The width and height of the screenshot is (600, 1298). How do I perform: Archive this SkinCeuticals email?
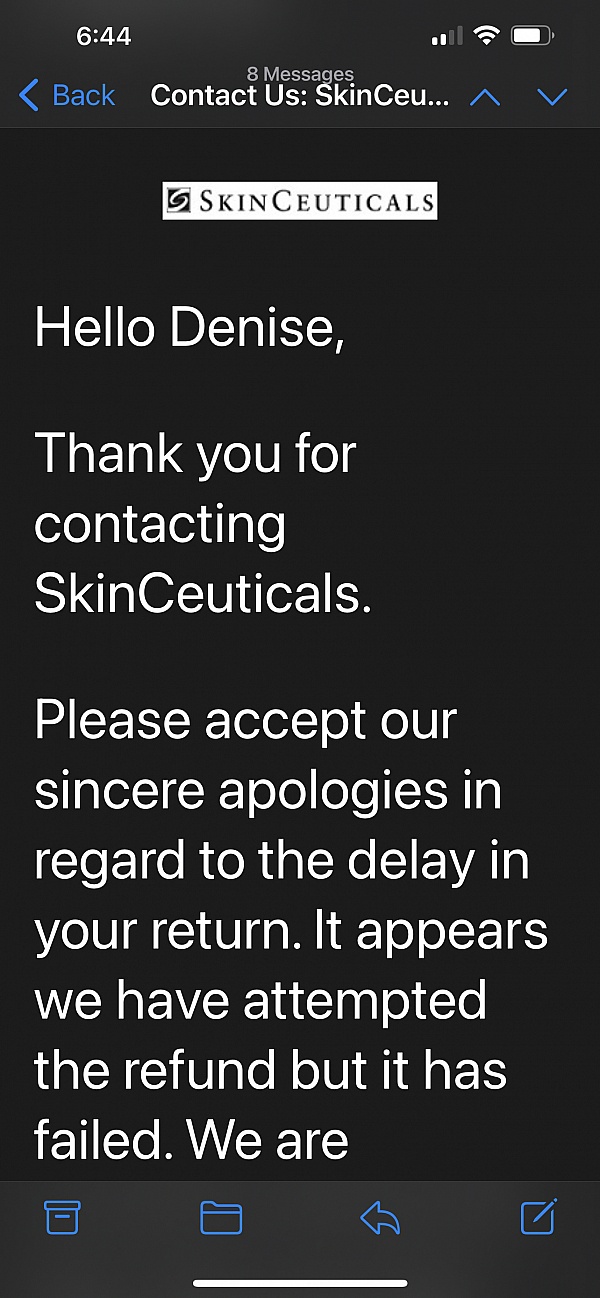(x=62, y=1217)
